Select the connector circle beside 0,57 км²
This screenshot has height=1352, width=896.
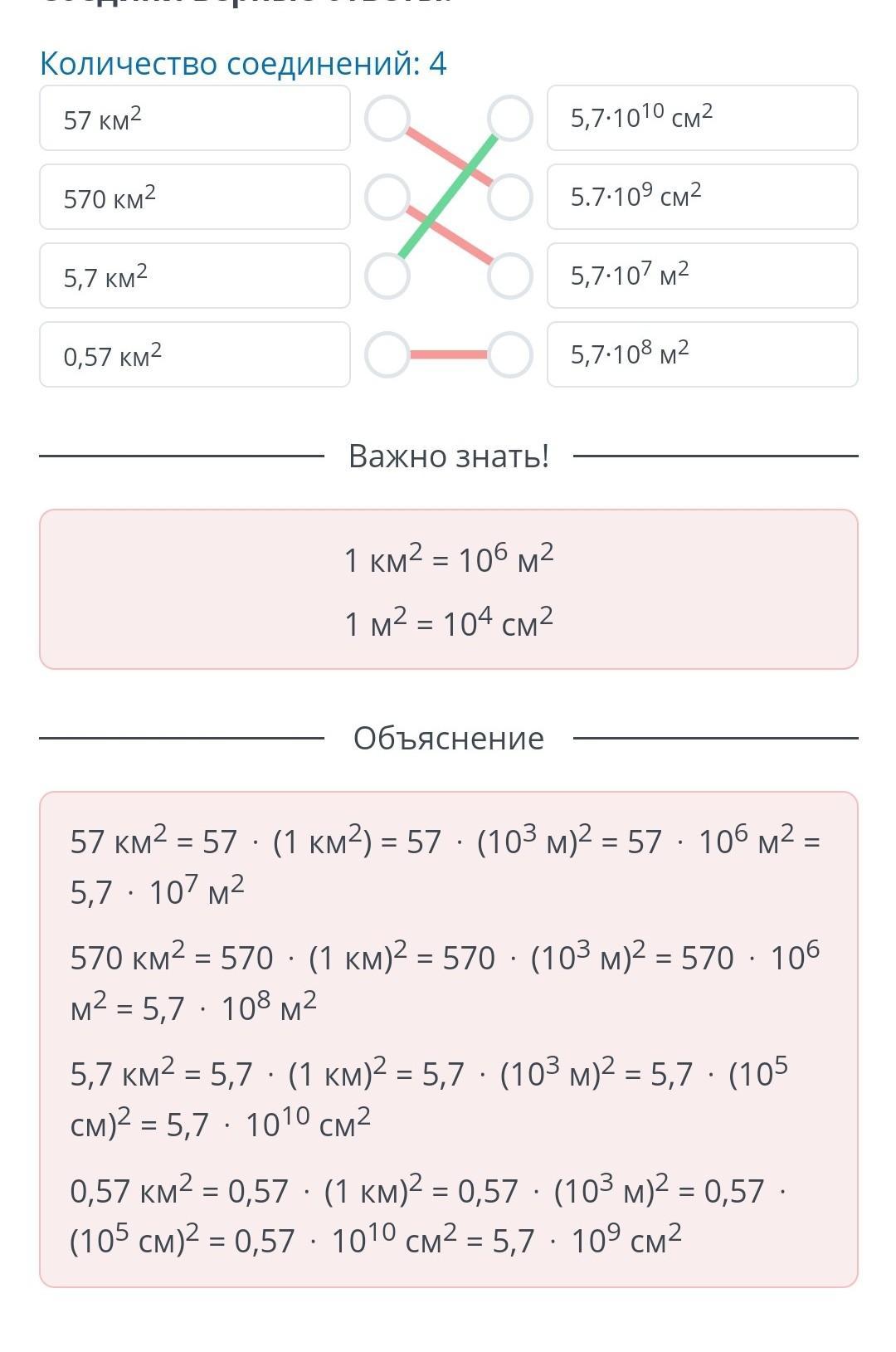pyautogui.click(x=387, y=354)
